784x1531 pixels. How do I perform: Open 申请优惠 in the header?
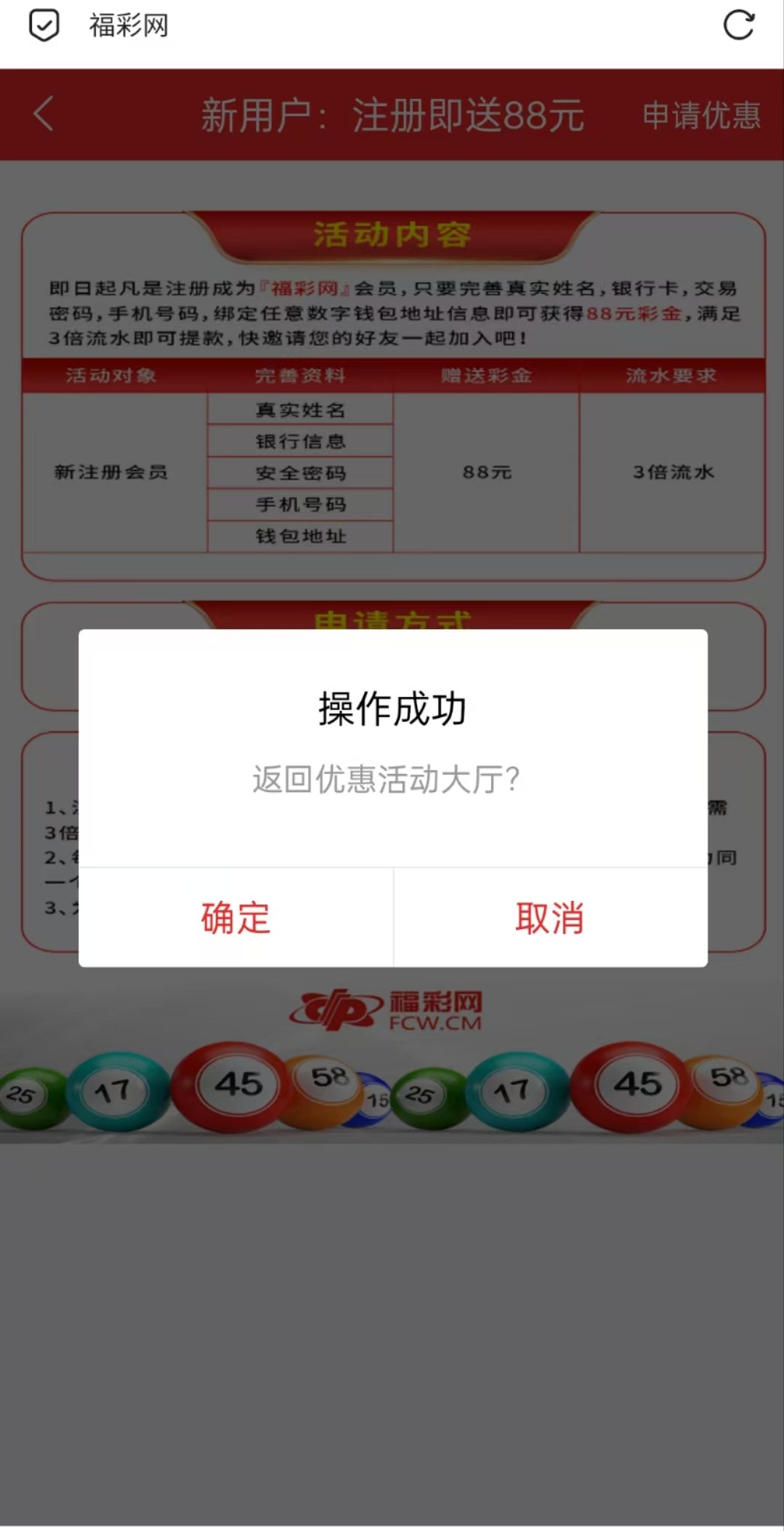tap(700, 116)
